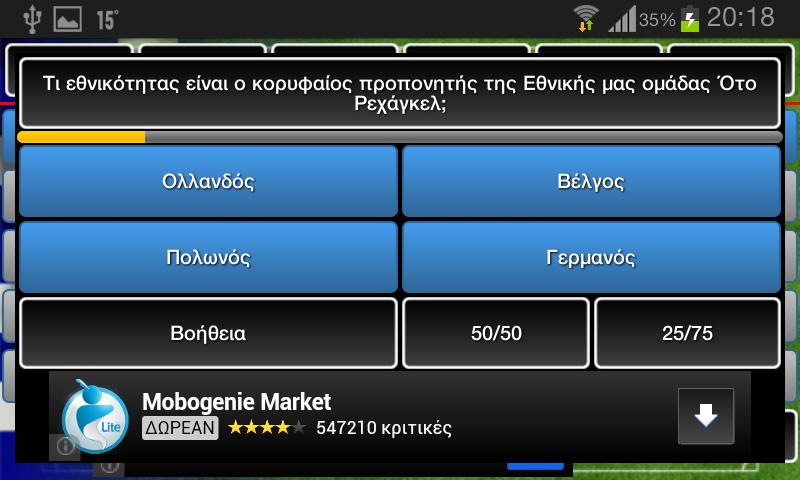The width and height of the screenshot is (800, 480).
Task: Tap the Βοήθεια help button
Action: (x=208, y=333)
